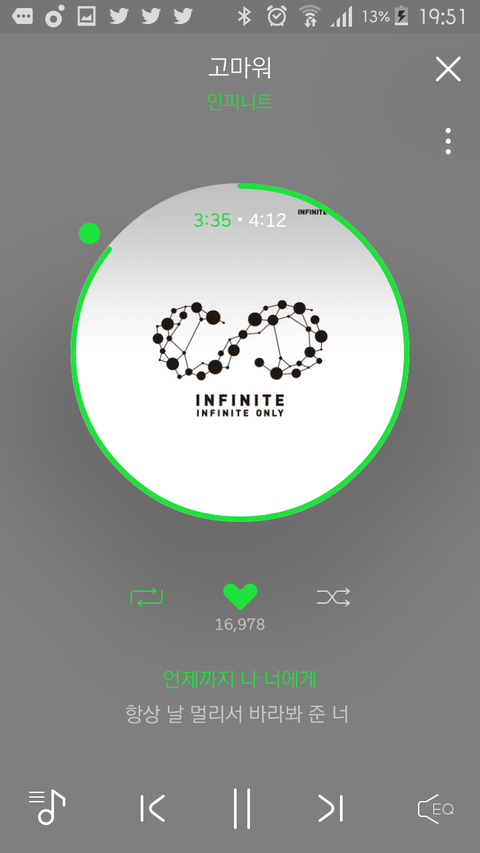
Task: Tap the green progress knob on the ring
Action: (x=89, y=233)
